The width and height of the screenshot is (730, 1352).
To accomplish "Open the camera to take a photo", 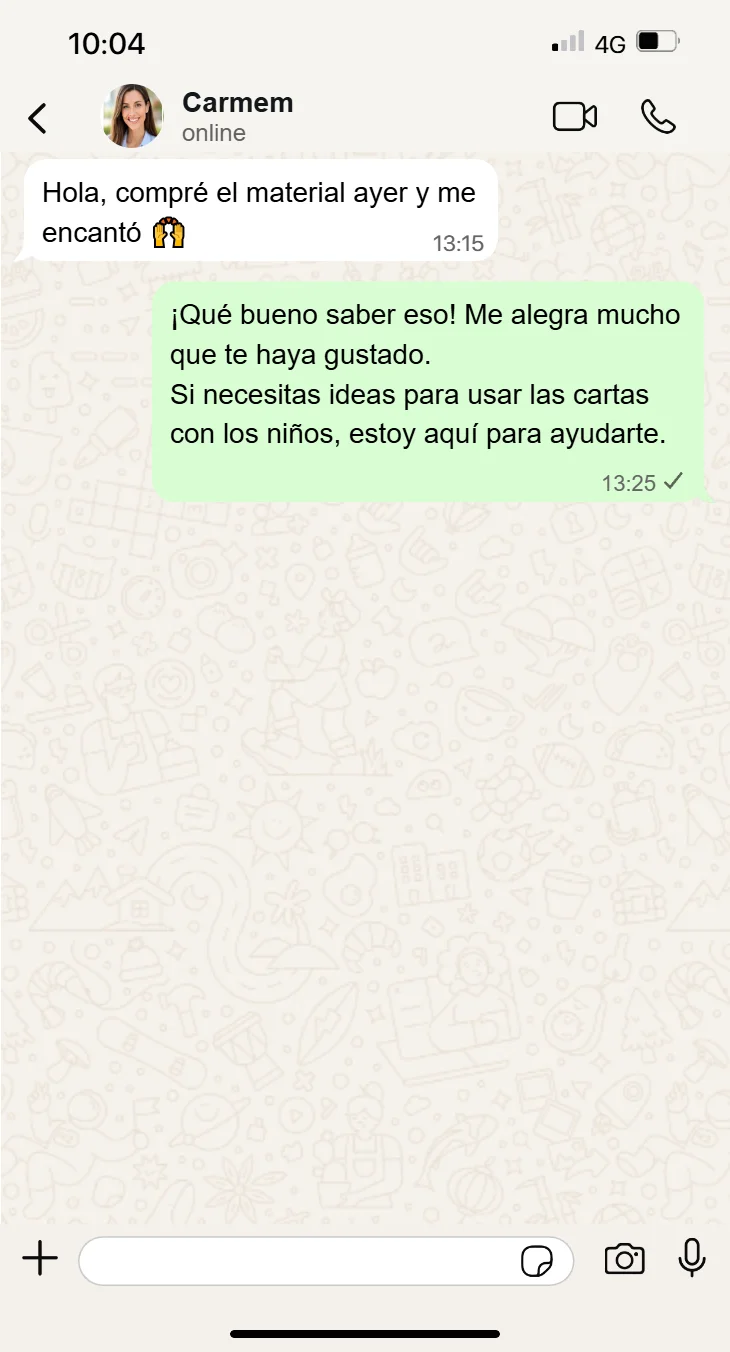I will (624, 1259).
